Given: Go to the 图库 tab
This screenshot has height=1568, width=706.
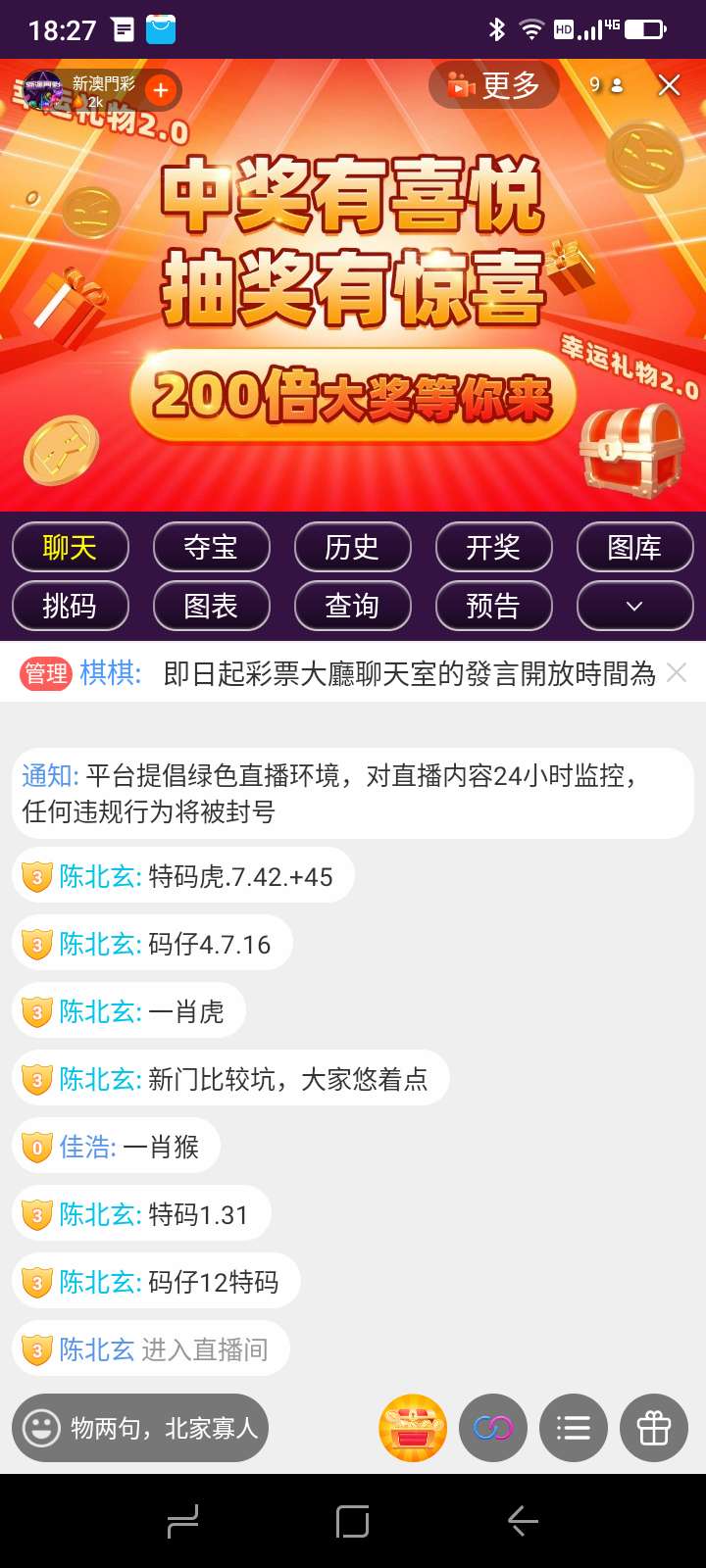Looking at the screenshot, I should click(x=635, y=547).
